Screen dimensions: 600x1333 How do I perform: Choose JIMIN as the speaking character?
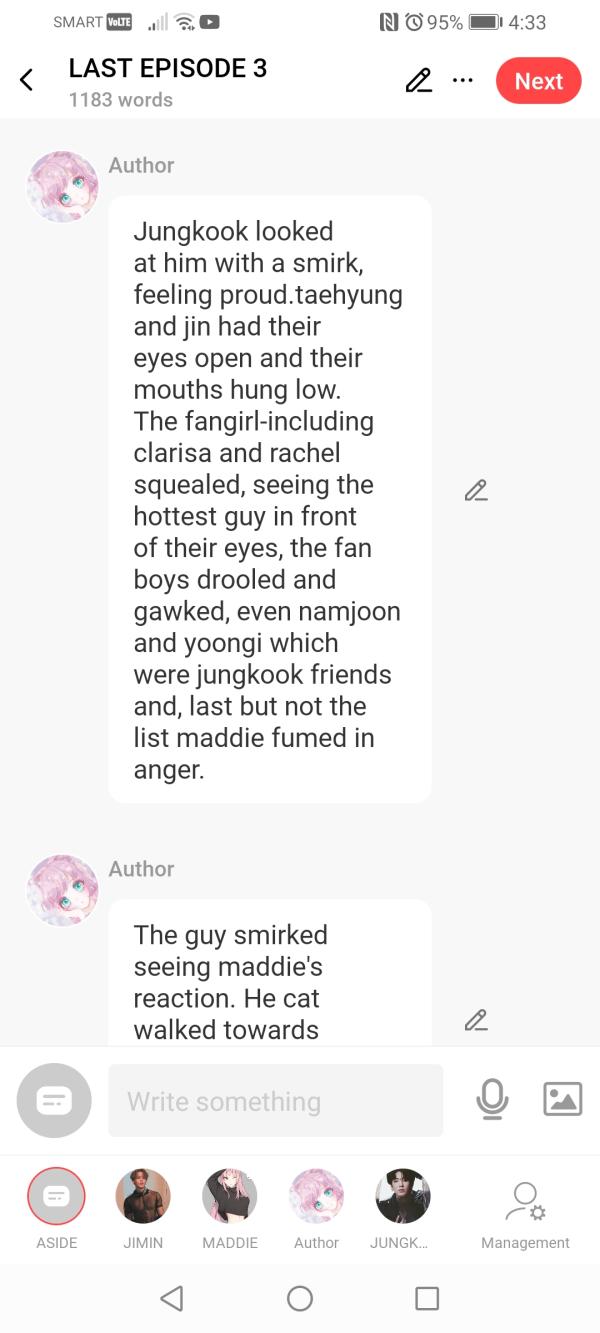click(x=143, y=1197)
